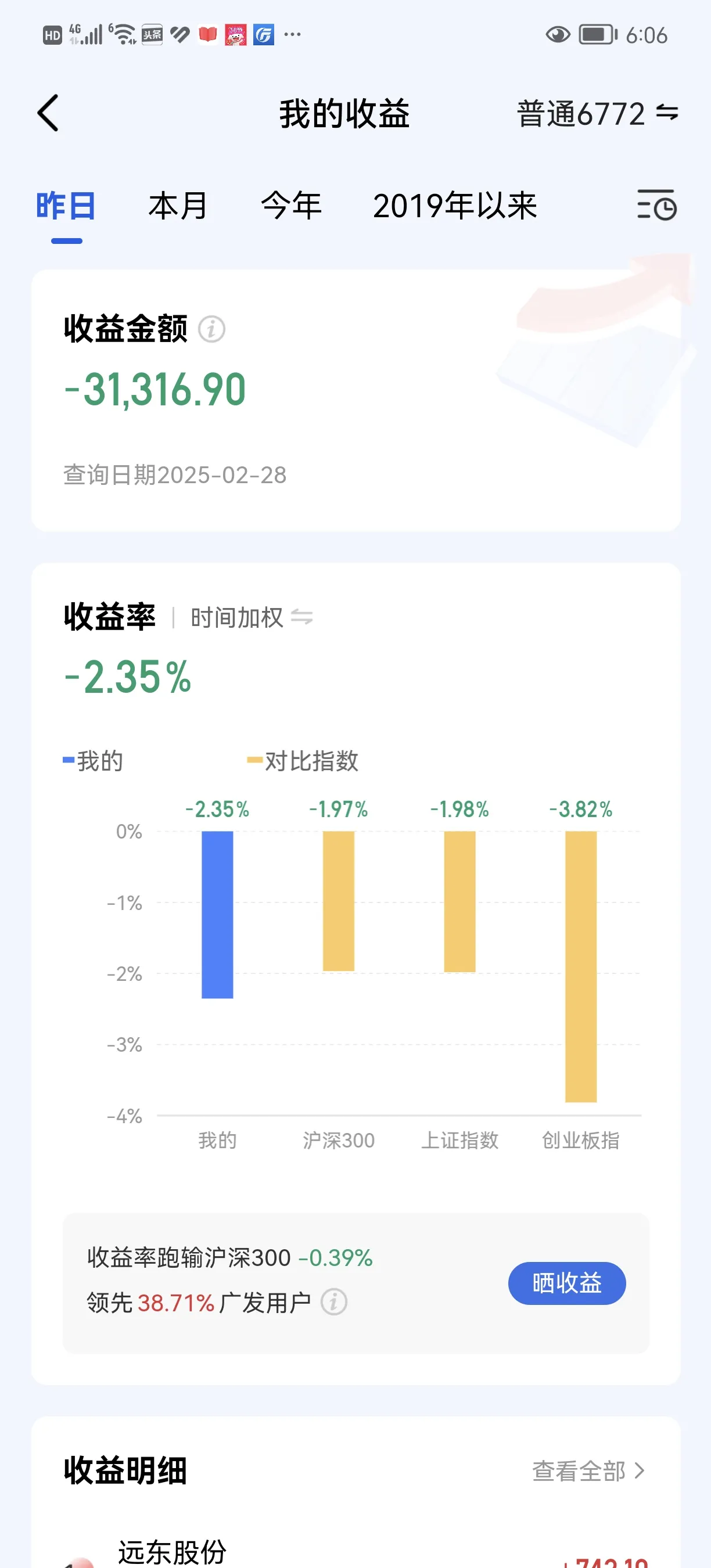This screenshot has width=711, height=1568.
Task: Toggle the 我的 series in chart legend
Action: click(x=92, y=761)
